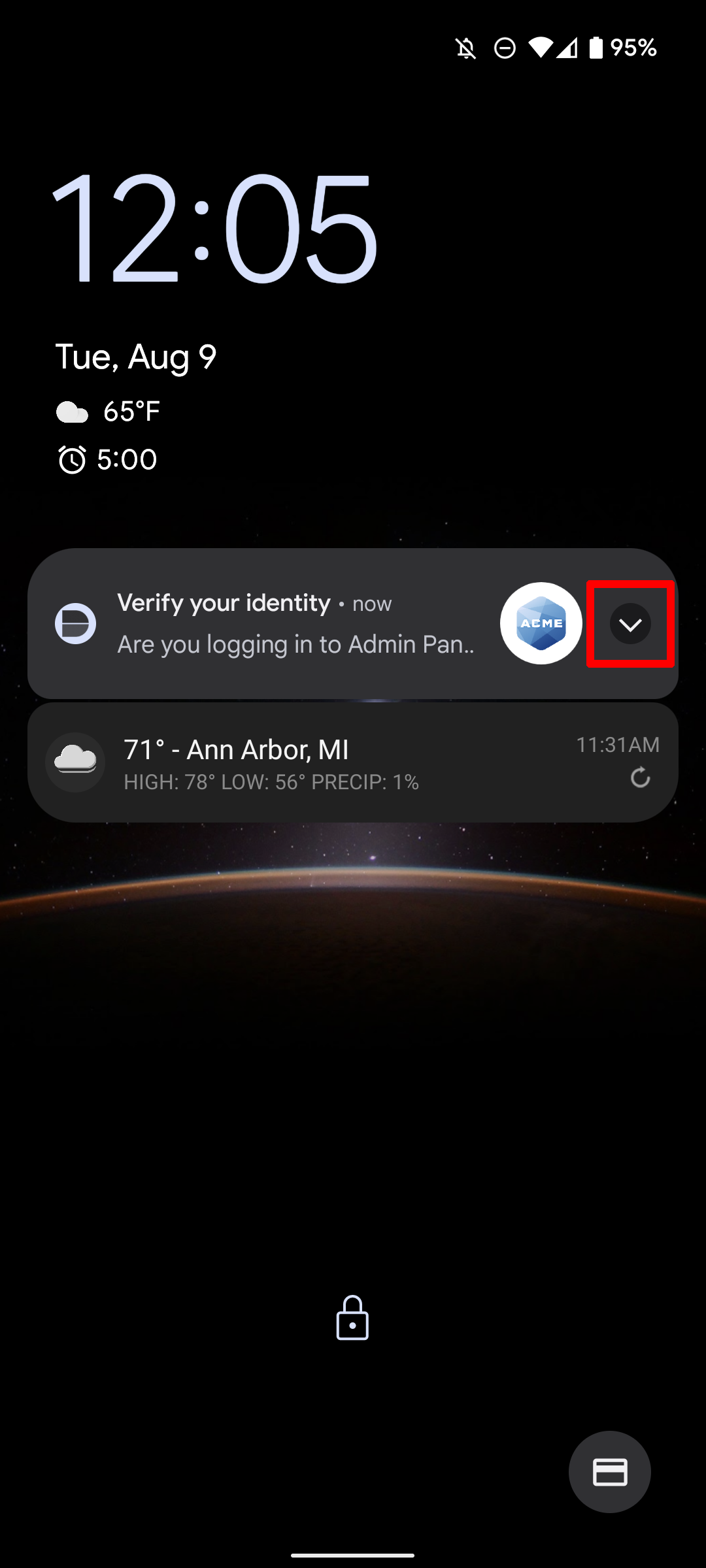The image size is (706, 1568).
Task: Refresh the Ann Arbor weather notification
Action: (x=640, y=777)
